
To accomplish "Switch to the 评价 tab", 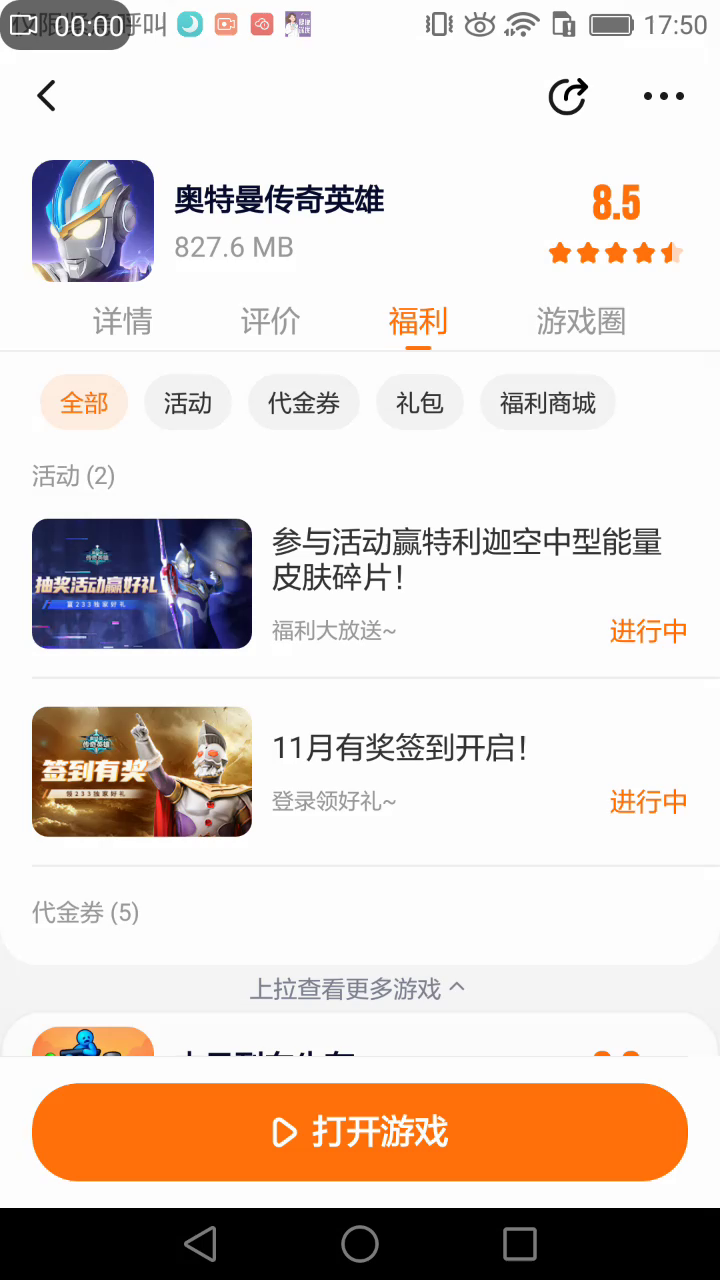I will (270, 322).
